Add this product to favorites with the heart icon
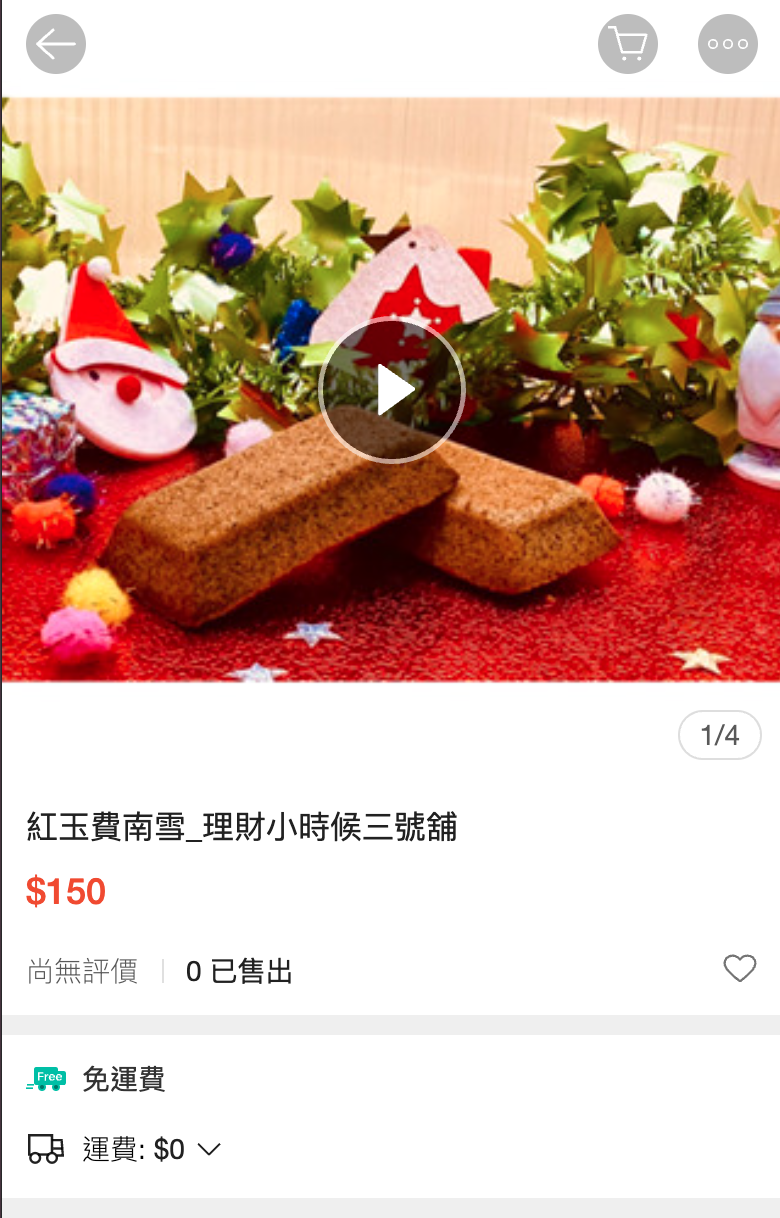This screenshot has height=1218, width=780. pyautogui.click(x=739, y=968)
